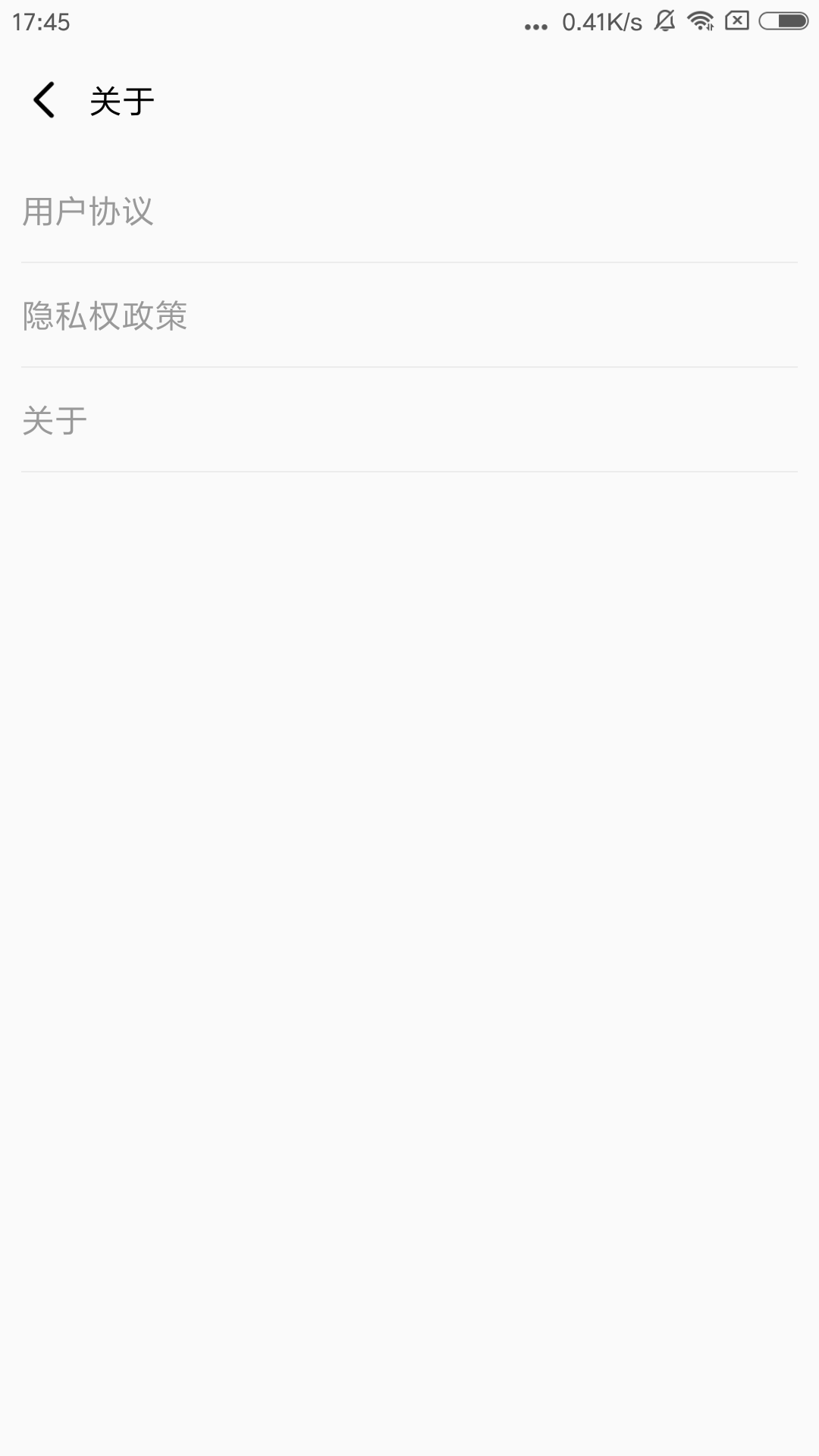
Task: Tap the 隐私权政策 row to expand details
Action: pos(409,317)
